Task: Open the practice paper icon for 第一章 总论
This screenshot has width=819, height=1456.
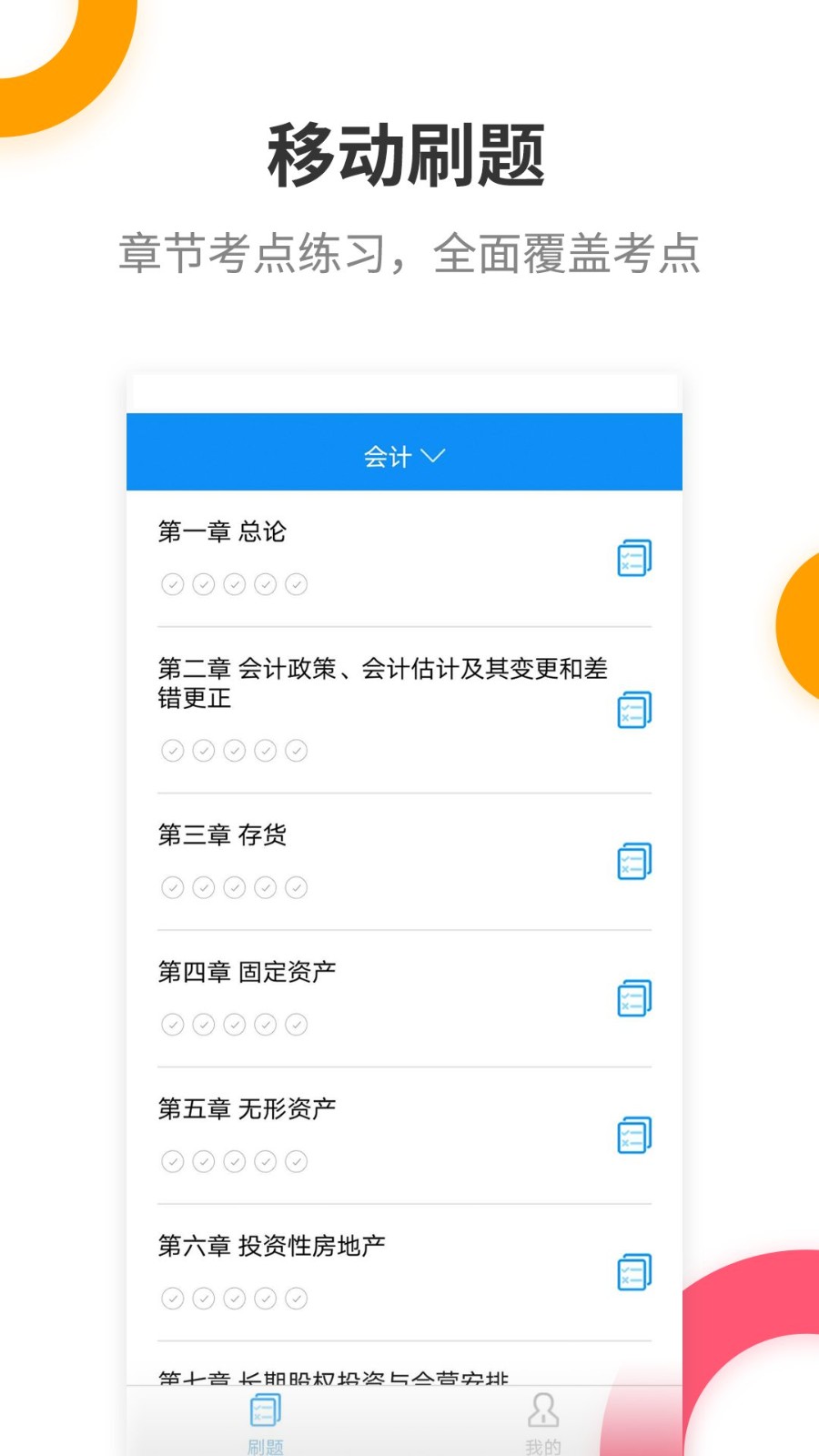Action: 635,558
